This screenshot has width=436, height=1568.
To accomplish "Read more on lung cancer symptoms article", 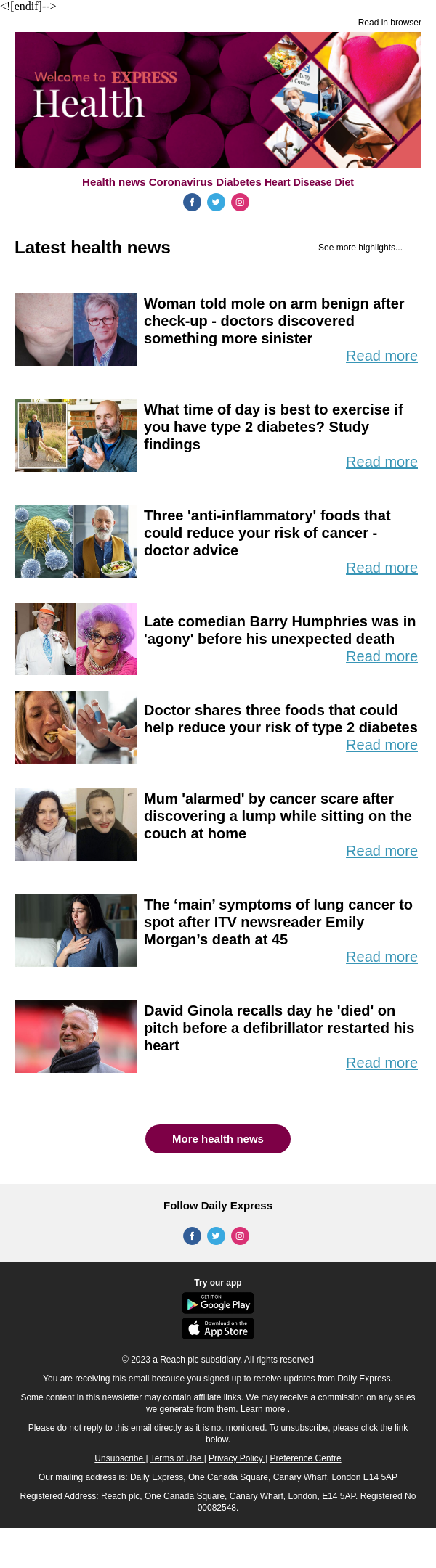I will pyautogui.click(x=381, y=957).
